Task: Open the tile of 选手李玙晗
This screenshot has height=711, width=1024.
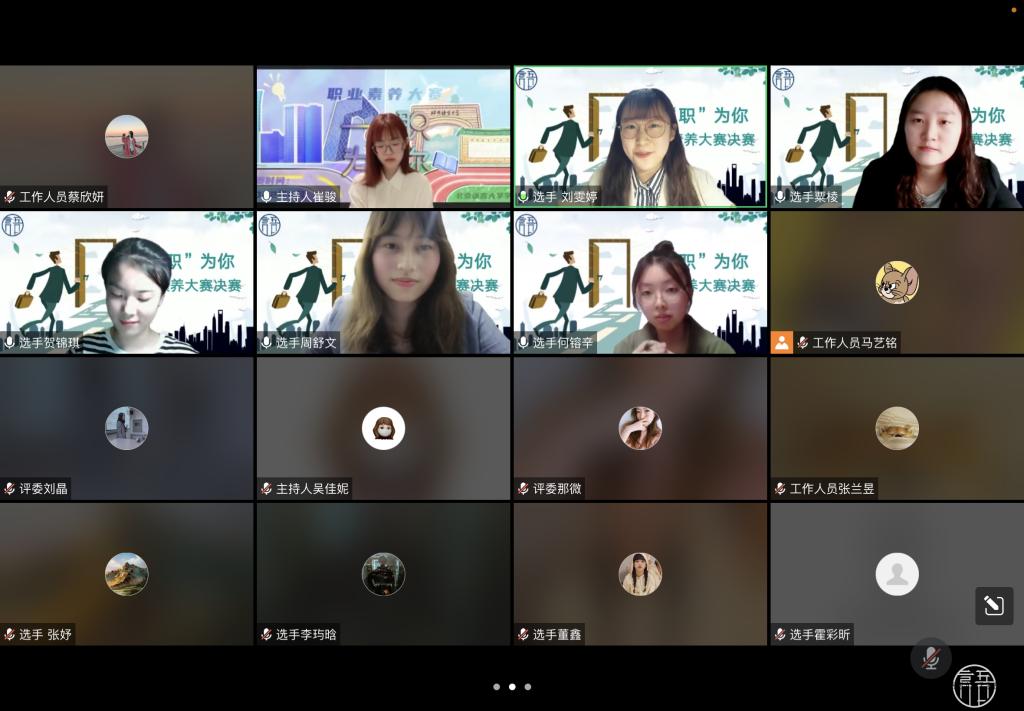Action: coord(383,574)
